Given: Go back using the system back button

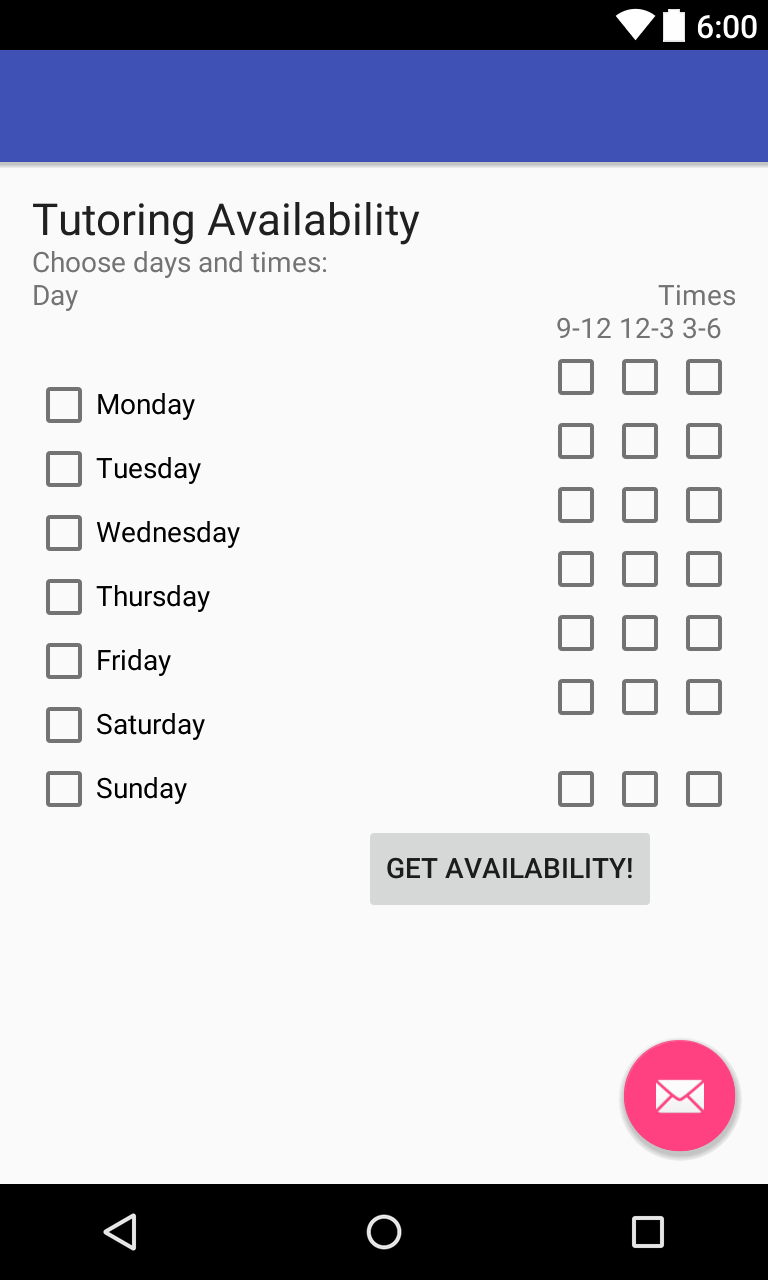Looking at the screenshot, I should click(x=120, y=1232).
